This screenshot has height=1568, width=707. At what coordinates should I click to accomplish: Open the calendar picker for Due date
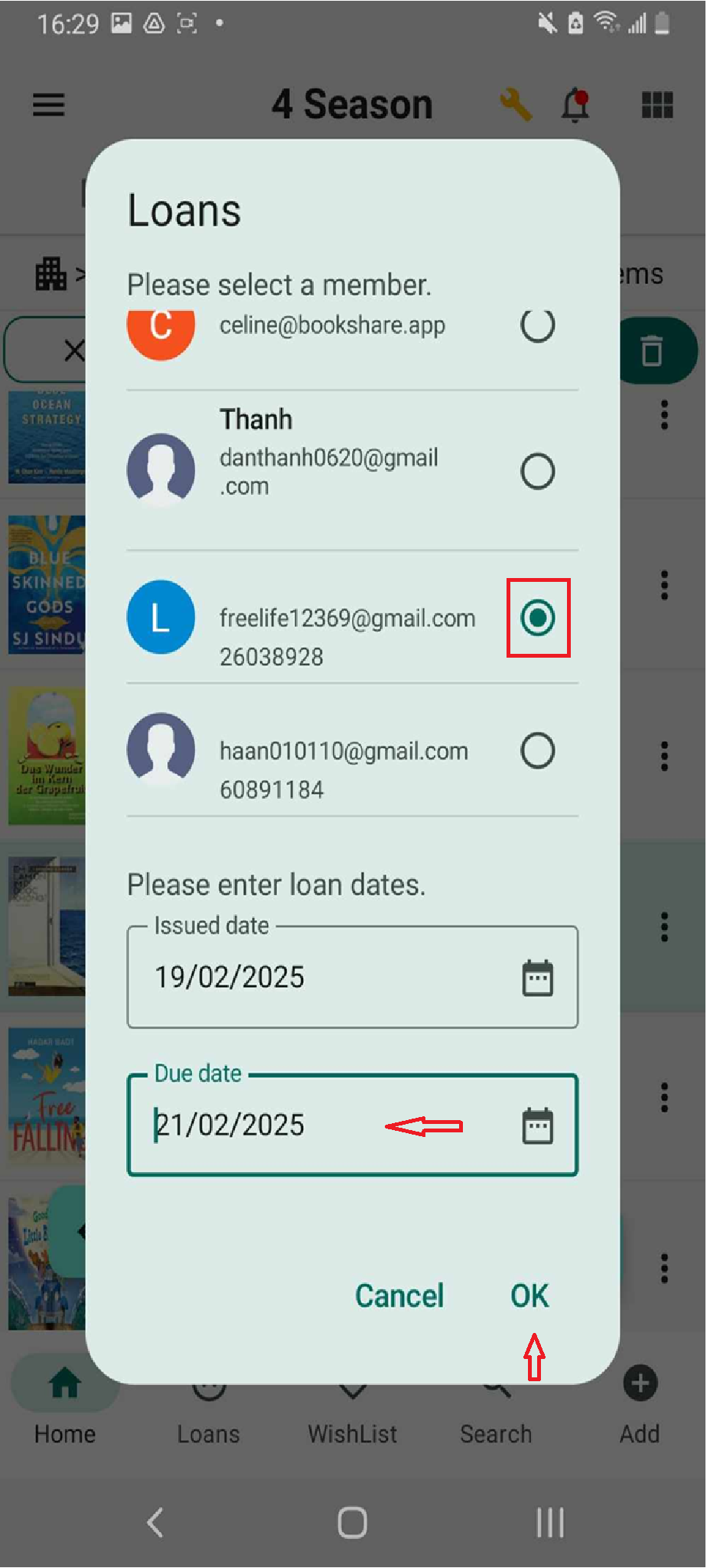538,1125
